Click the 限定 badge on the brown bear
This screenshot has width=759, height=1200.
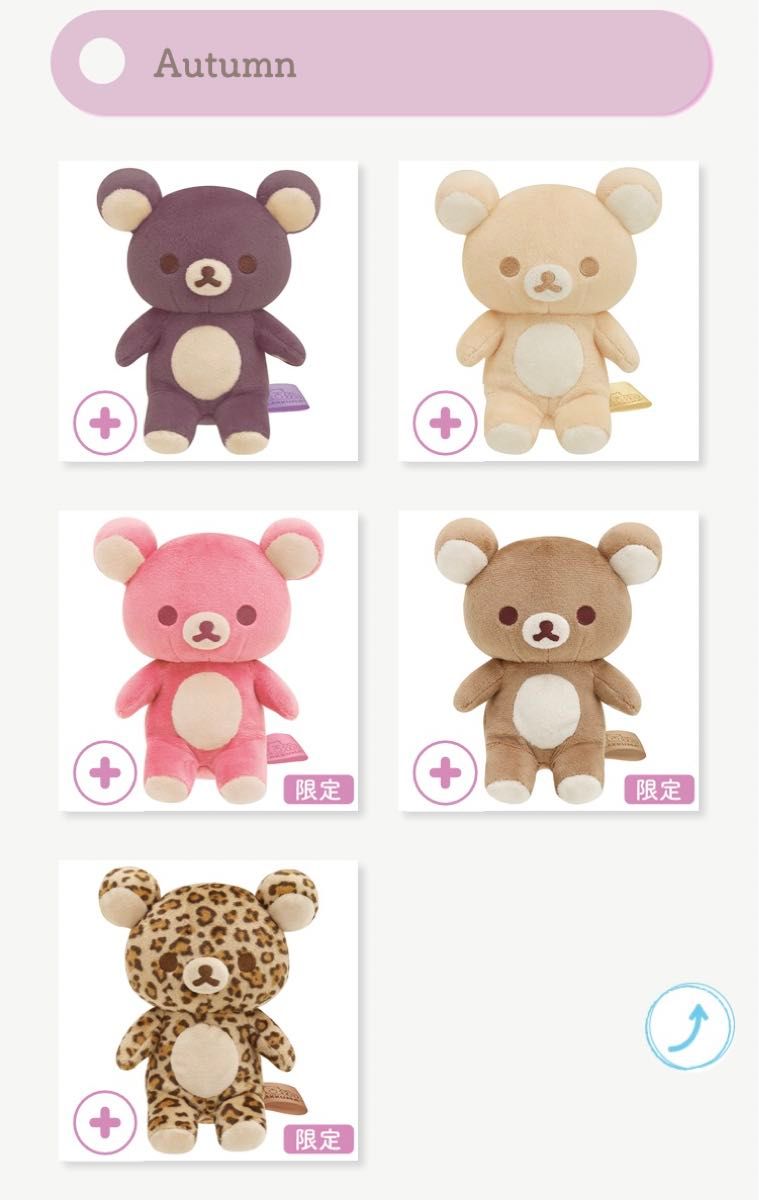pyautogui.click(x=659, y=788)
